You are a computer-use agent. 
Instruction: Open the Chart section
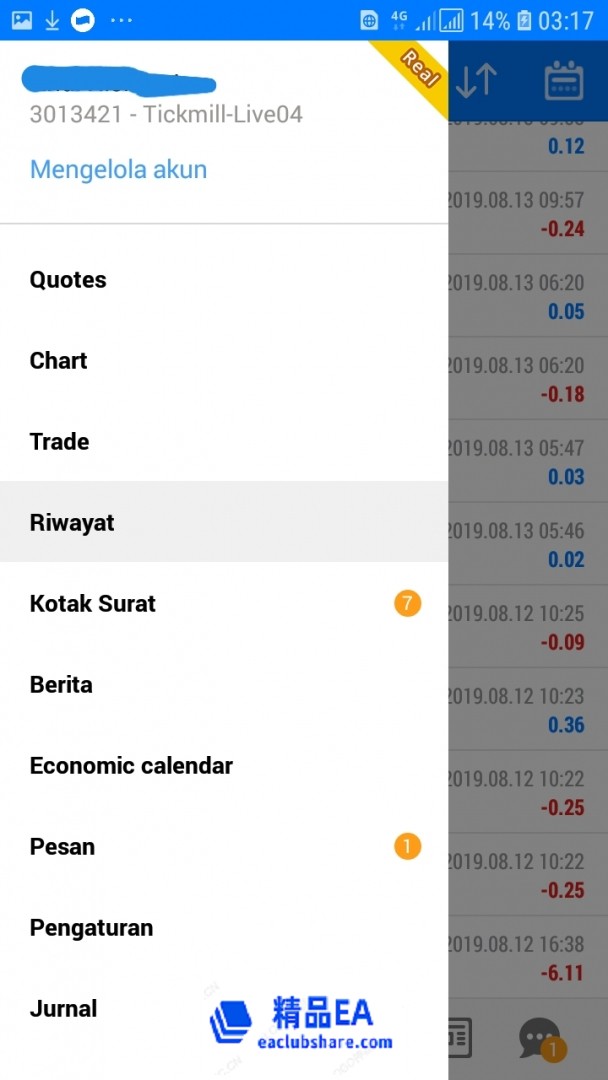[x=59, y=361]
